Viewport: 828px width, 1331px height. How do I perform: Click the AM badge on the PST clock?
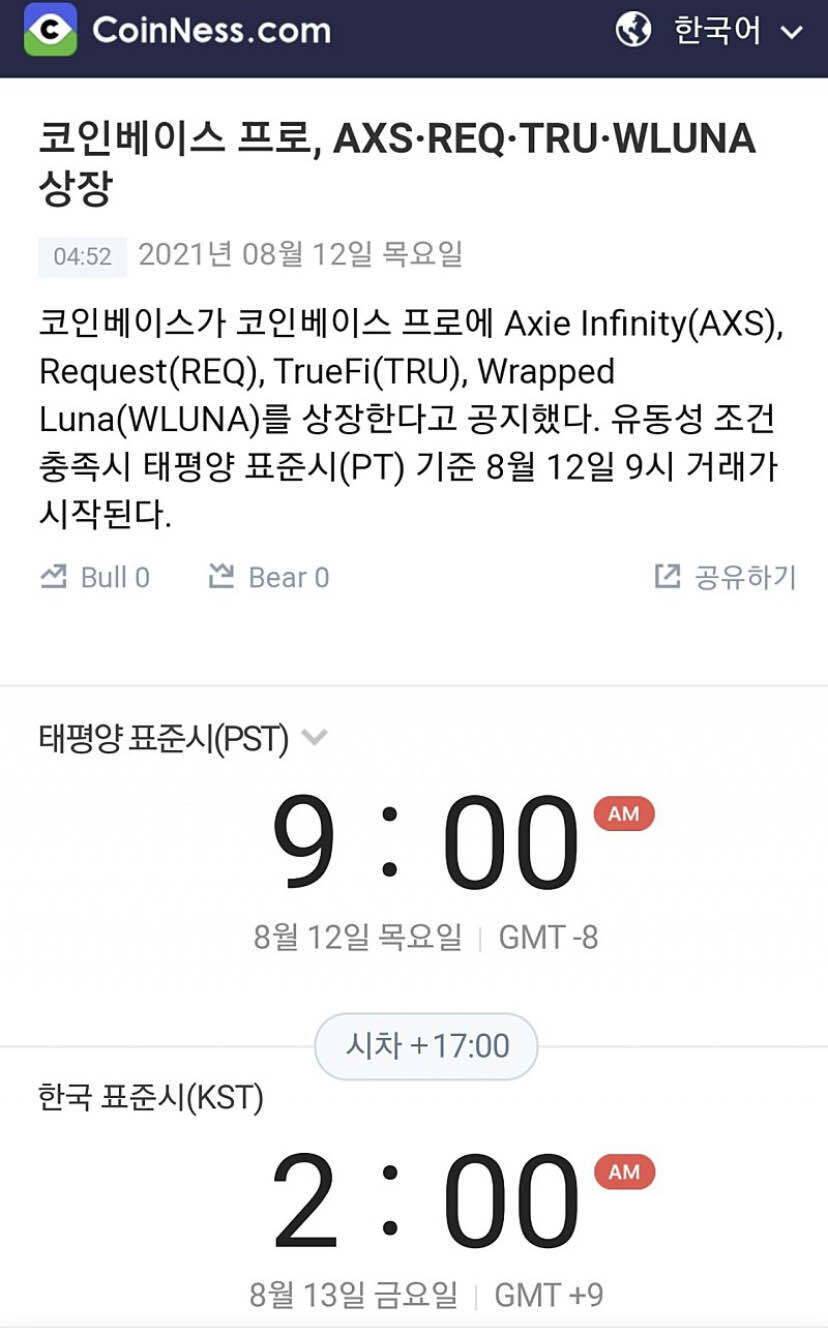coord(624,813)
